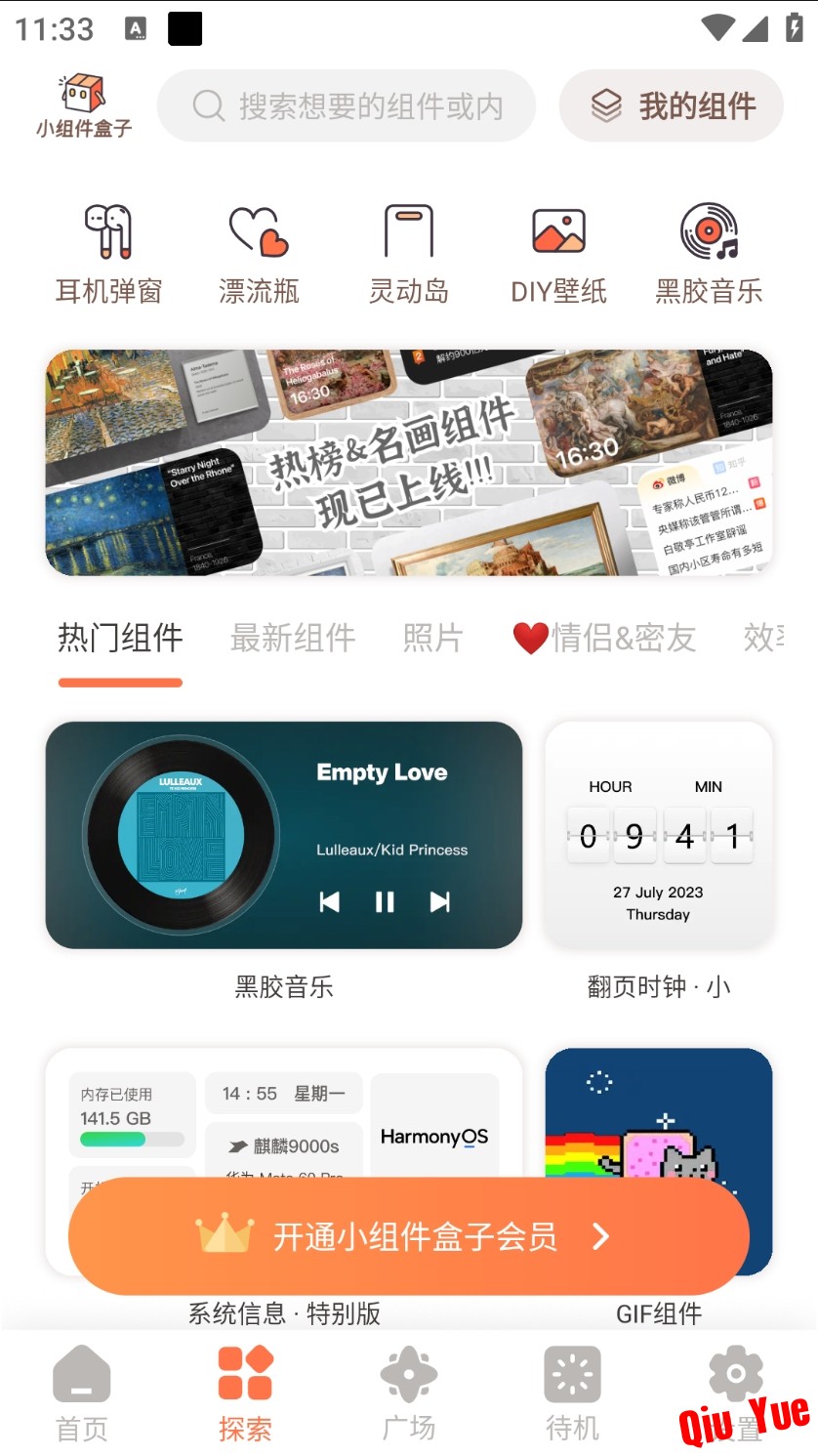818x1456 pixels.
Task: Open the Empty Love vinyl music widget card
Action: coord(284,835)
